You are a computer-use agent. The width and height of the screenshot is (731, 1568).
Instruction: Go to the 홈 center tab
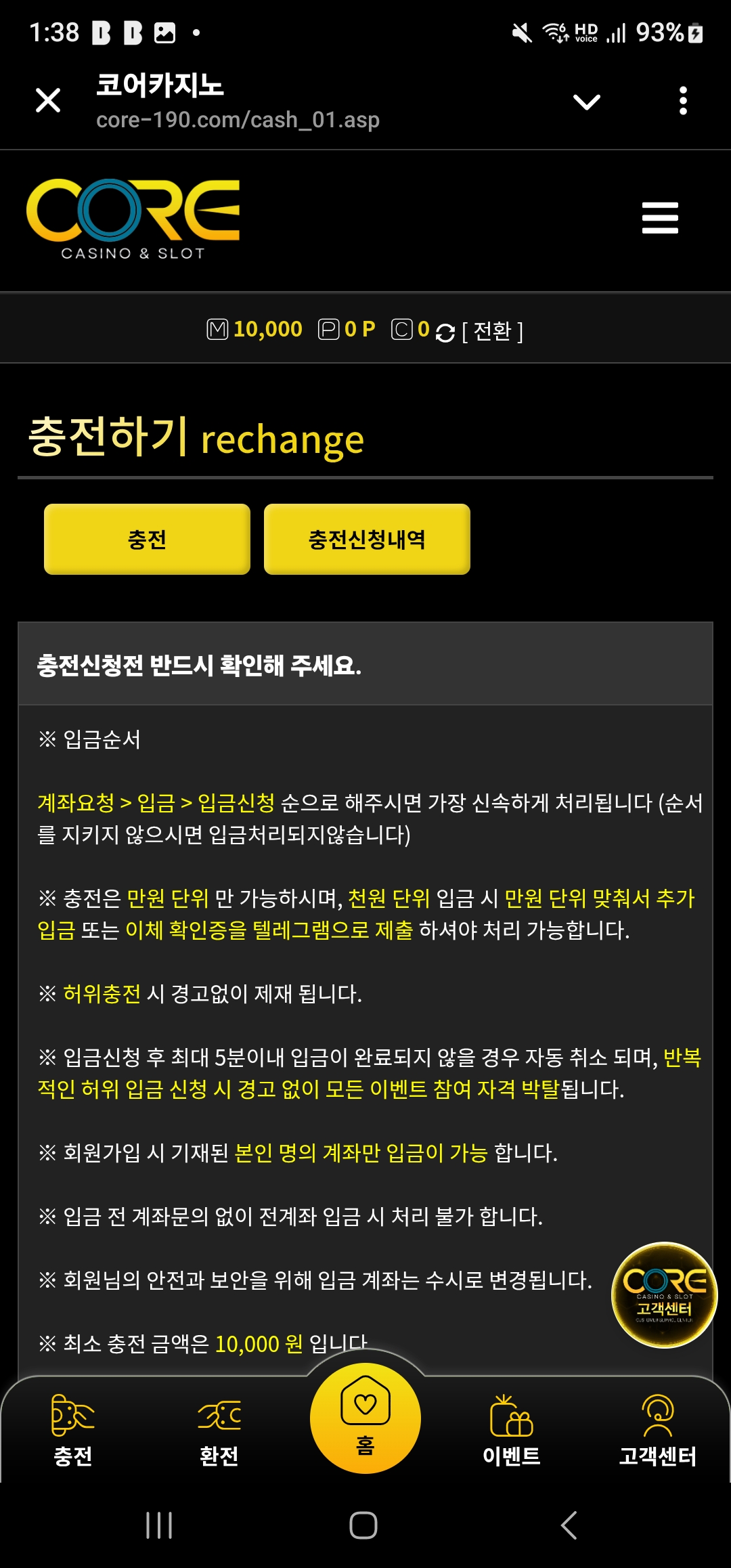pos(365,1418)
